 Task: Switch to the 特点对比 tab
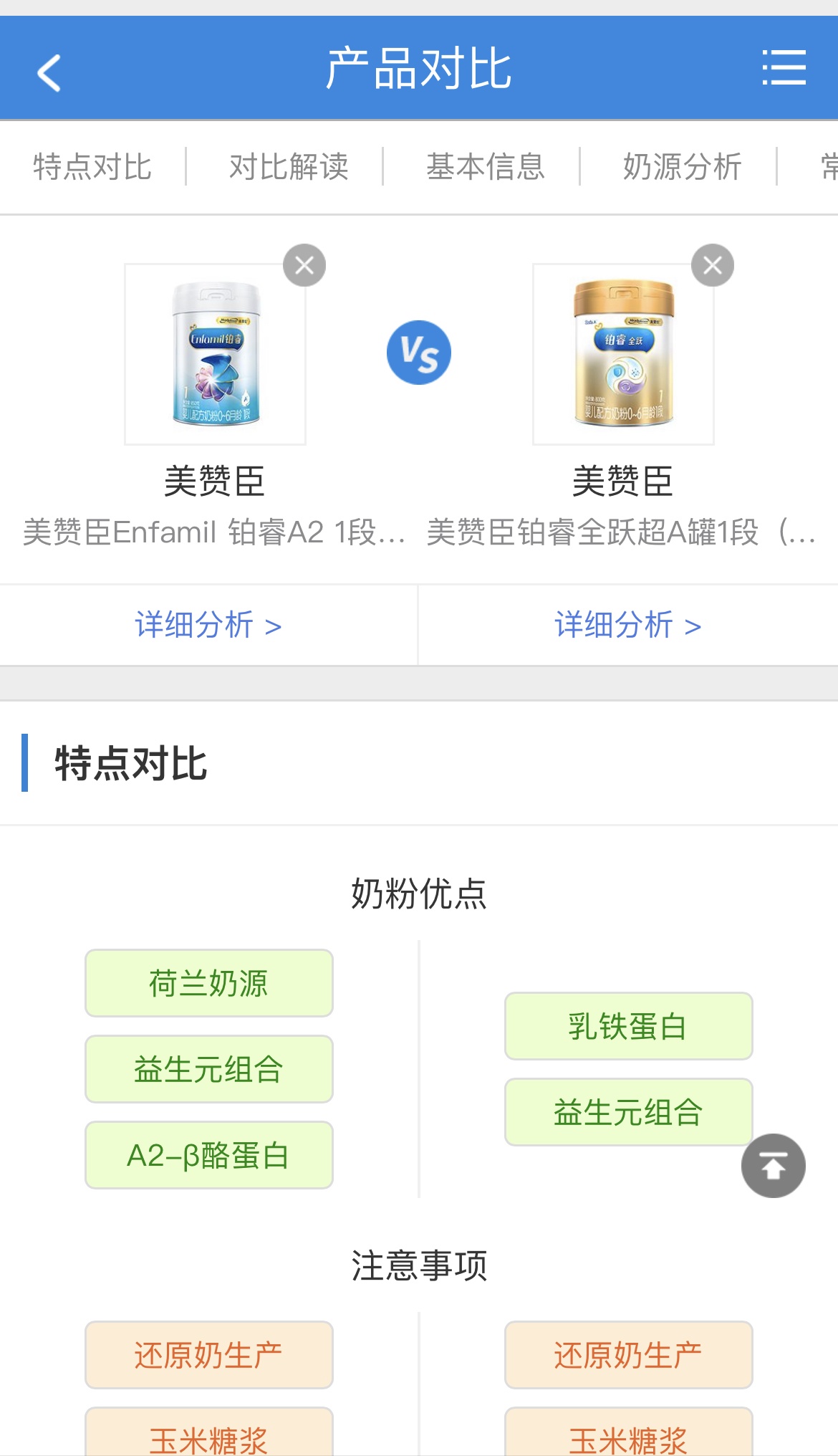pyautogui.click(x=92, y=167)
